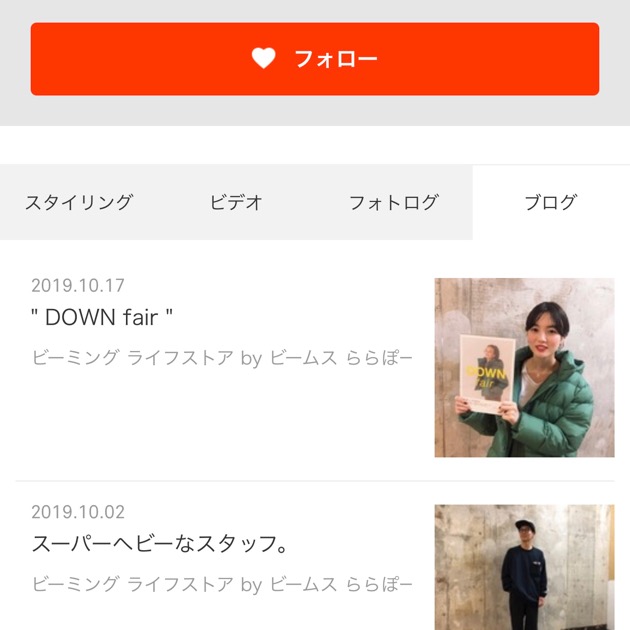Switch to the スタイリング tab
The width and height of the screenshot is (630, 630).
tap(79, 202)
